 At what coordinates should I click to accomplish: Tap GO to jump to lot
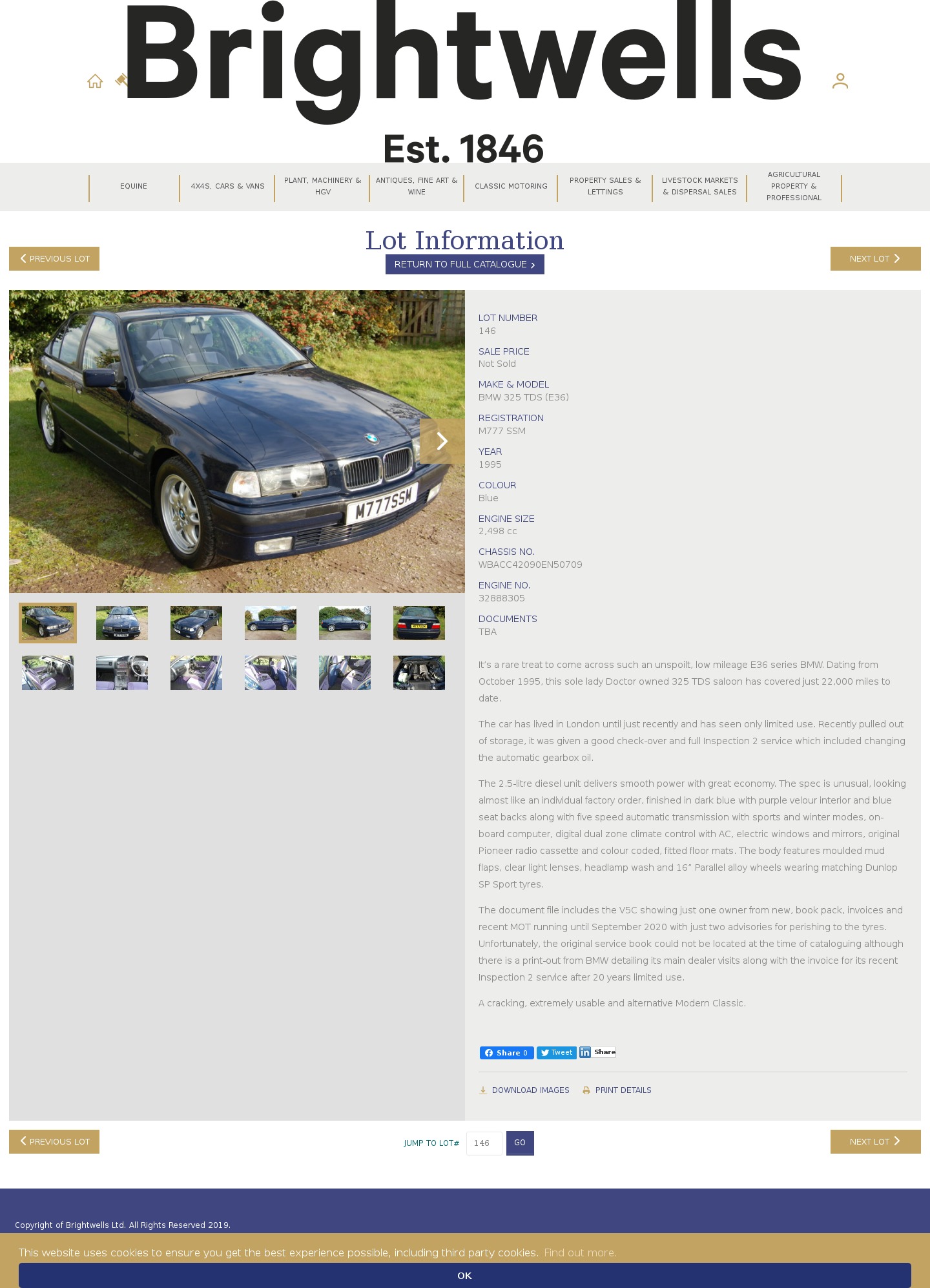520,1143
